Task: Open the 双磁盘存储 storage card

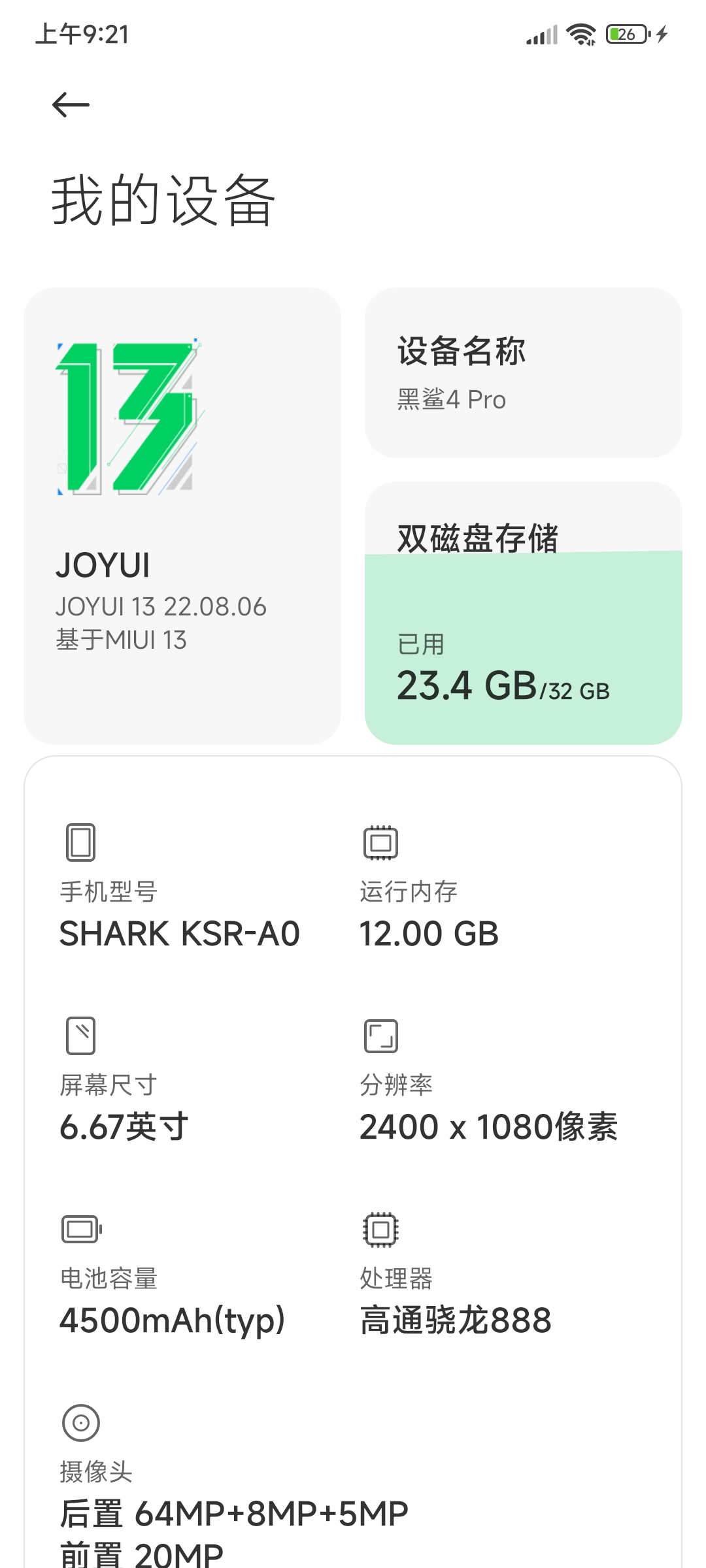Action: pyautogui.click(x=523, y=613)
